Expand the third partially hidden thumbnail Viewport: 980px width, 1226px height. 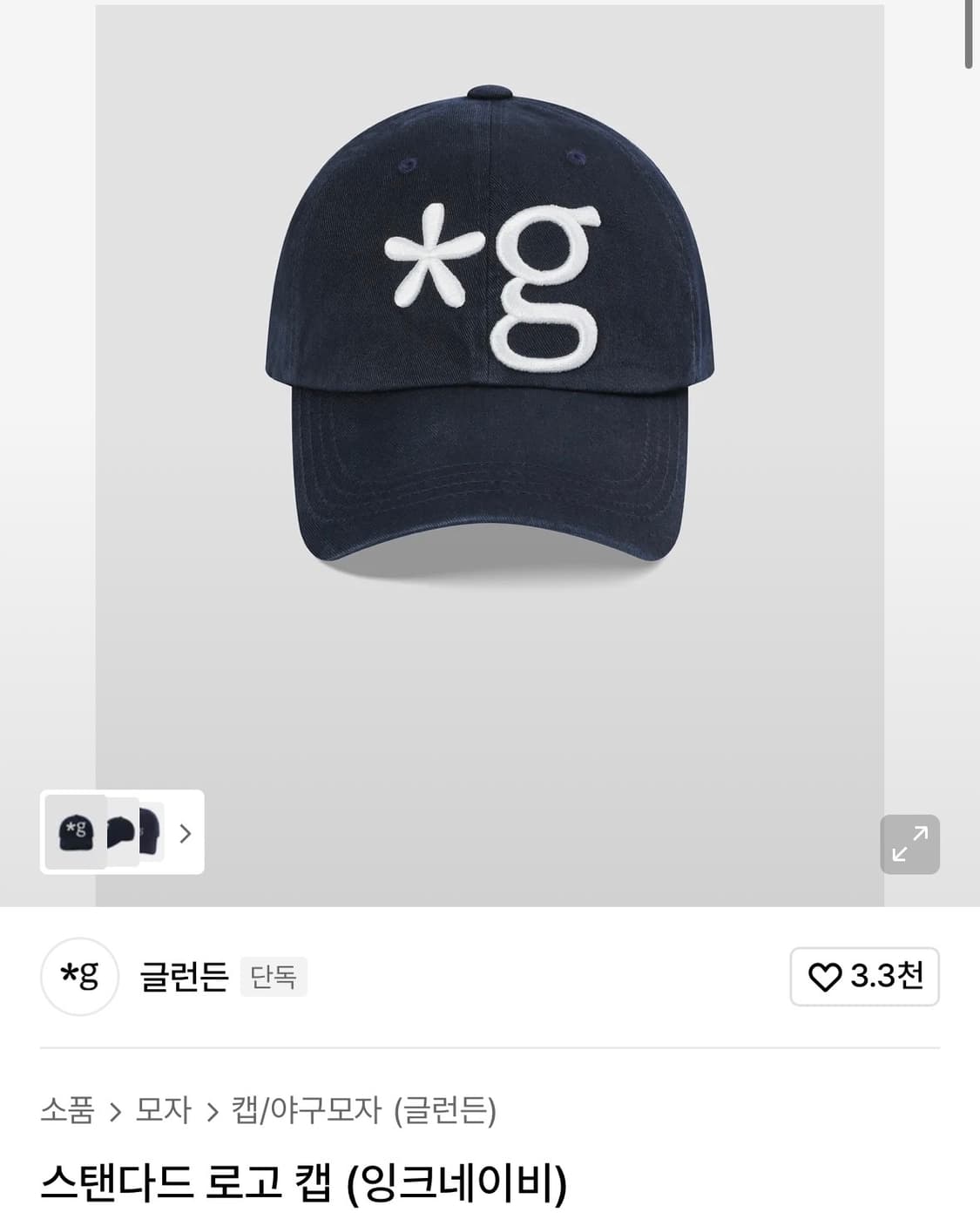pyautogui.click(x=150, y=834)
